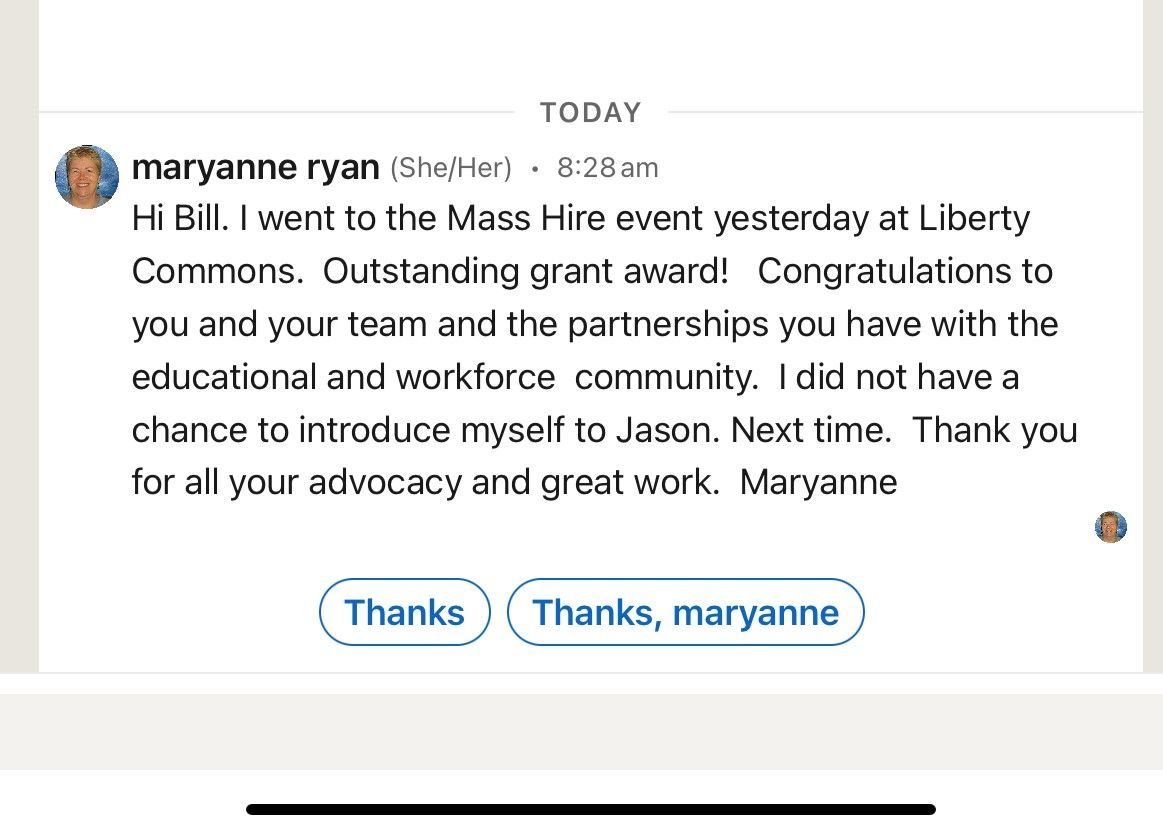Viewport: 1163px width, 830px height.
Task: Send the quick reply "Thanks"
Action: [x=404, y=612]
